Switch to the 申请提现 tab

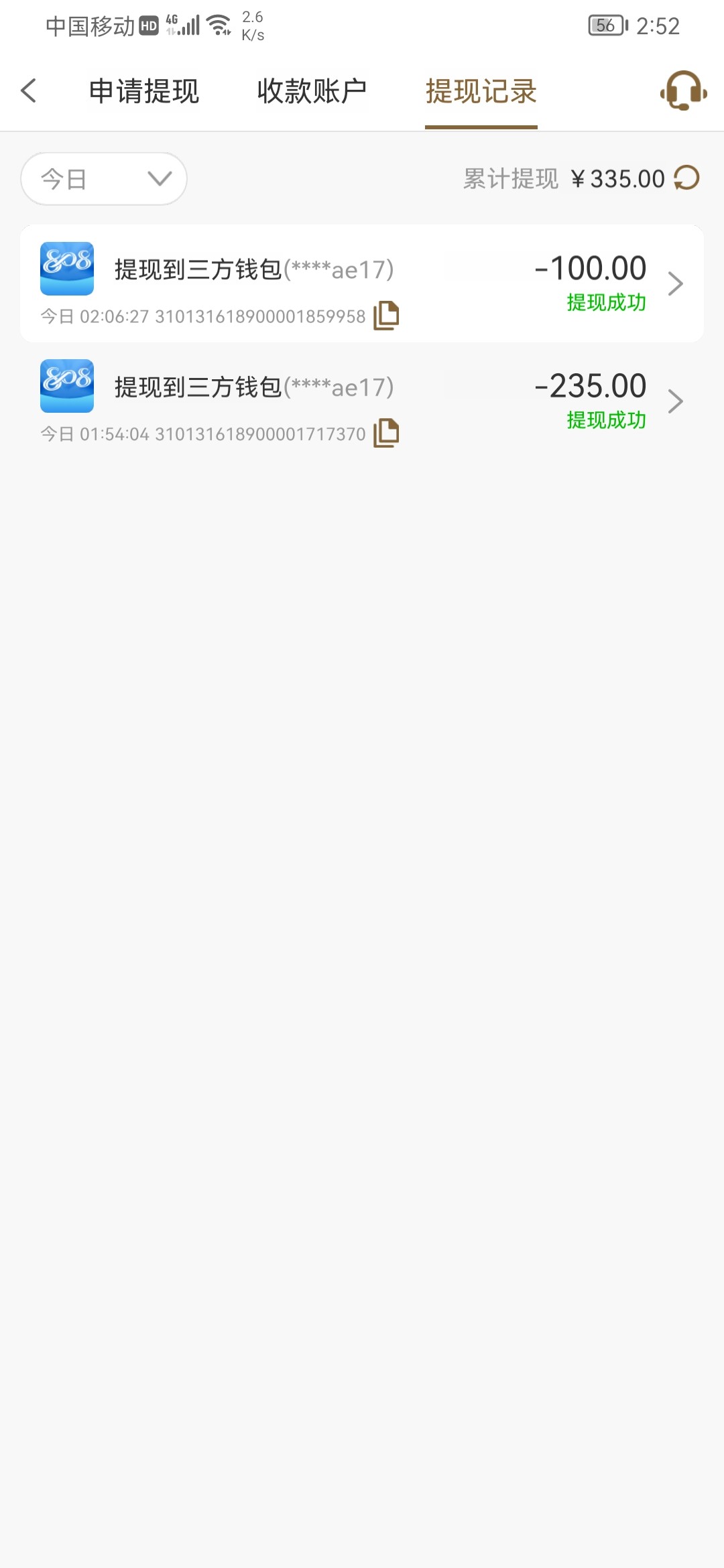(144, 91)
